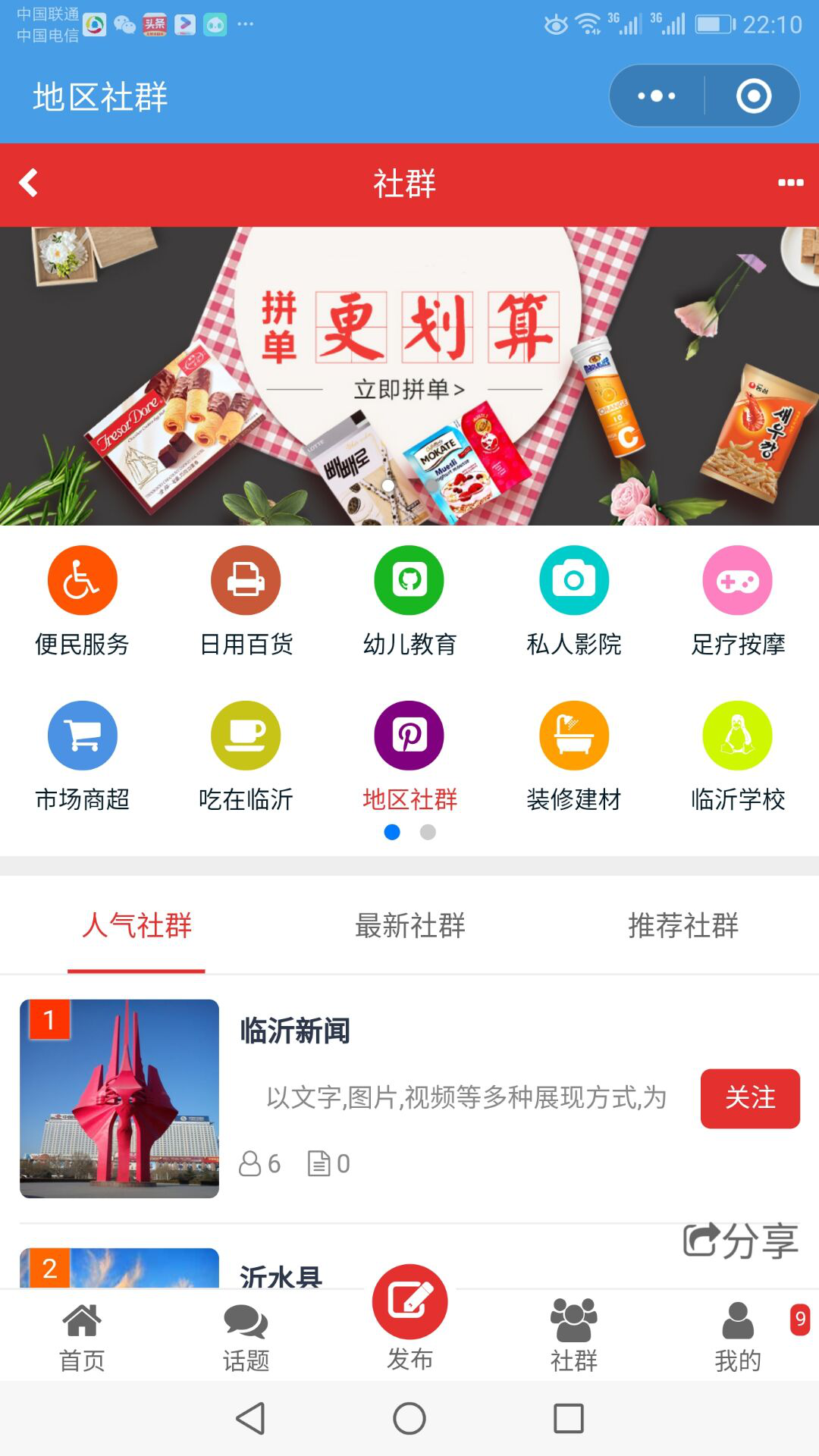Switch to the 推荐社群 tab
The width and height of the screenshot is (819, 1456).
(682, 926)
